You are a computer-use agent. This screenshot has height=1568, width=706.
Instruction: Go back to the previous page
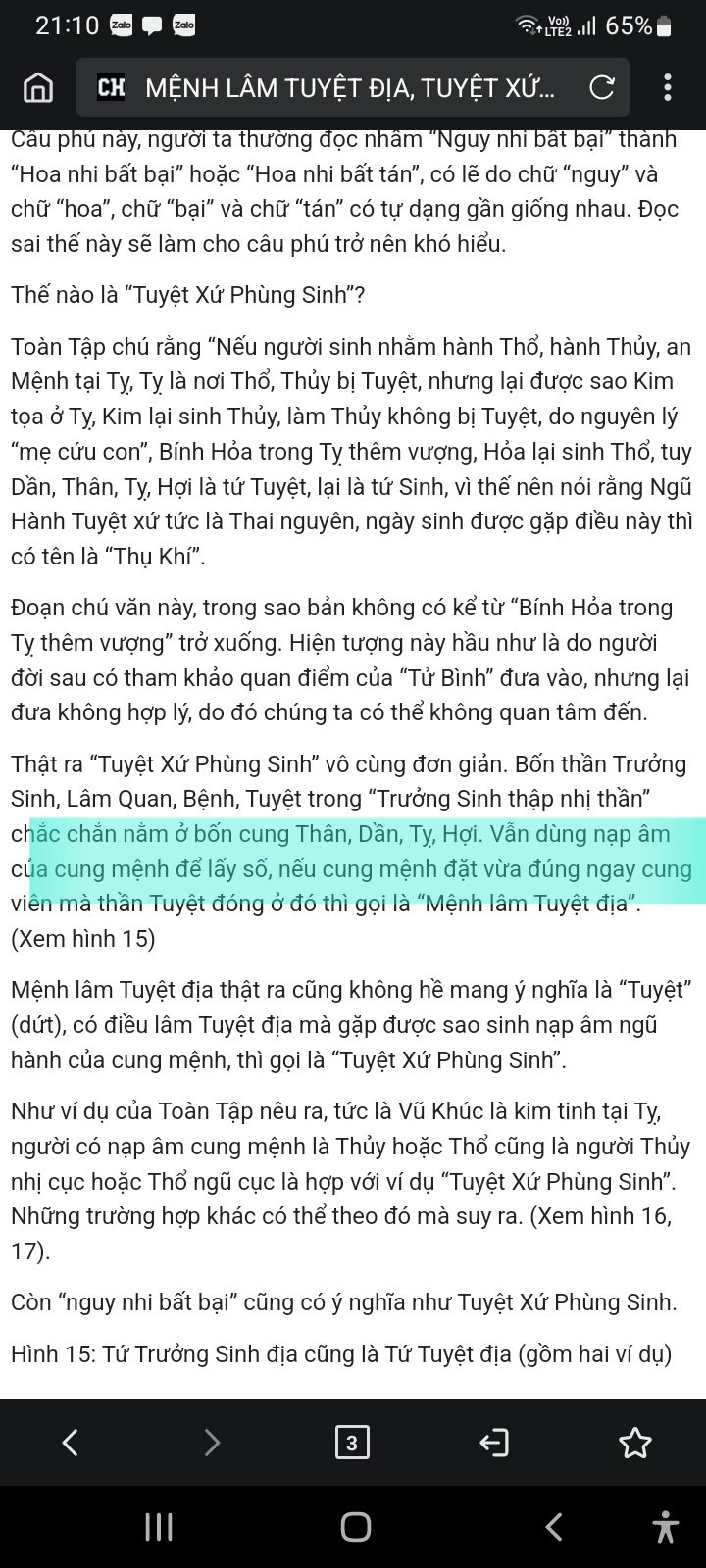tap(70, 1443)
